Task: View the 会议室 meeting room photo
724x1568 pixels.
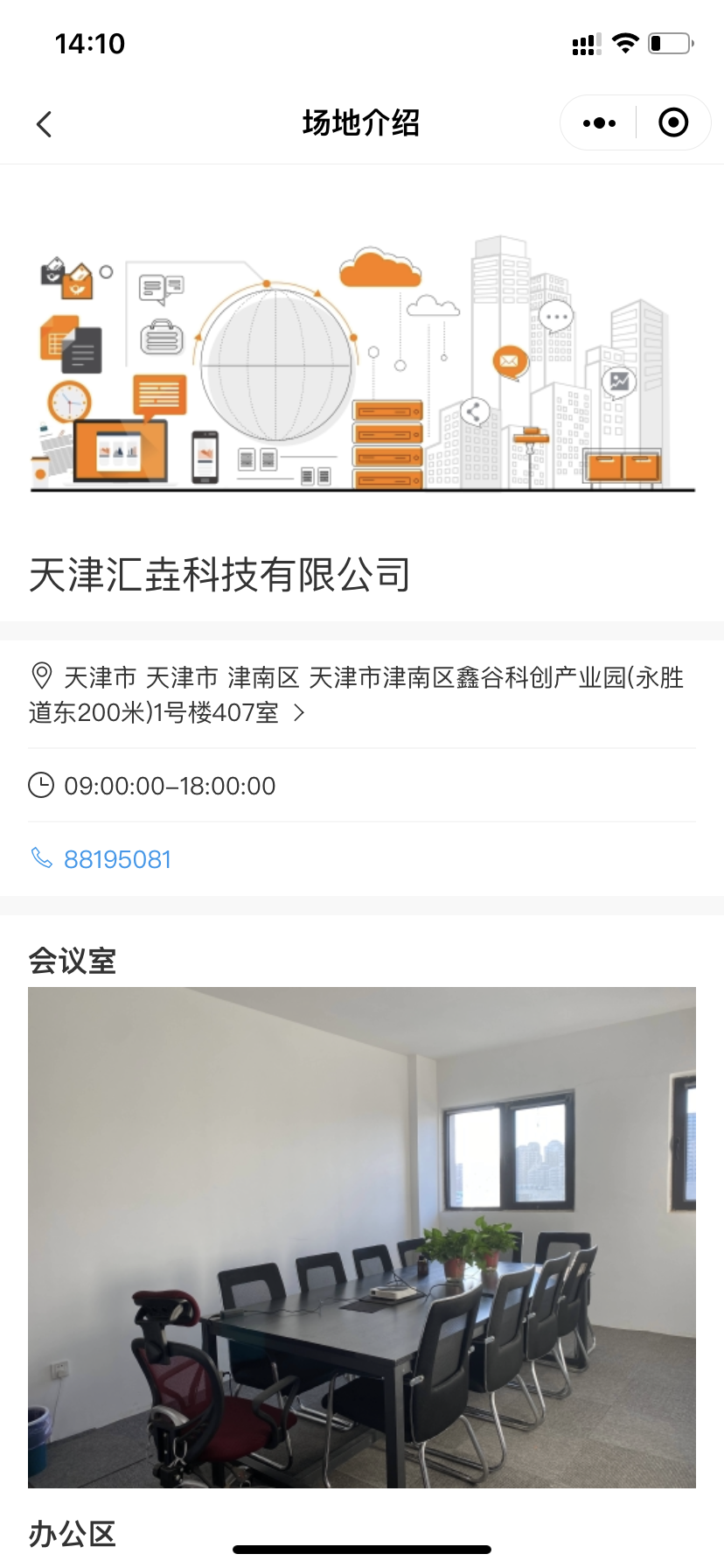Action: pos(362,1237)
